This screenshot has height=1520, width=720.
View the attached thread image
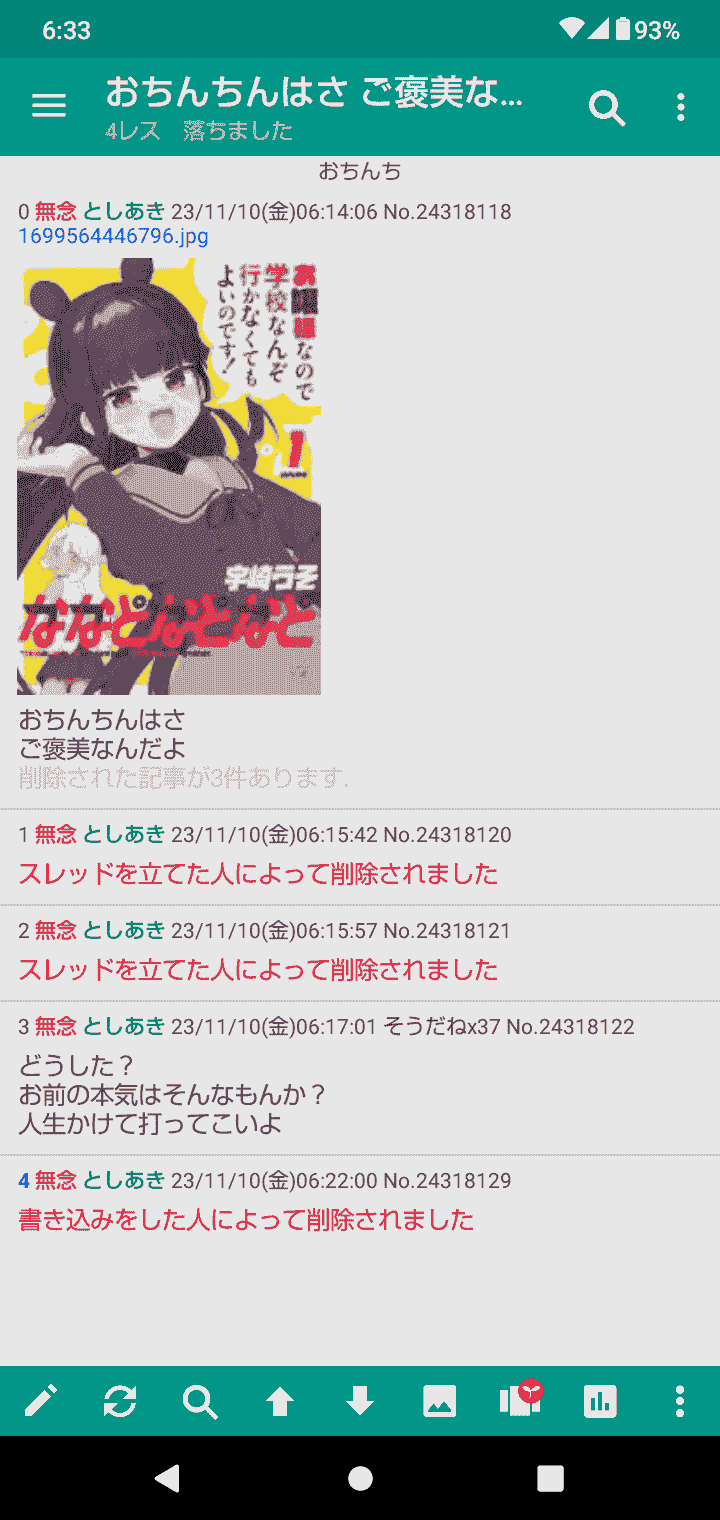click(x=169, y=476)
